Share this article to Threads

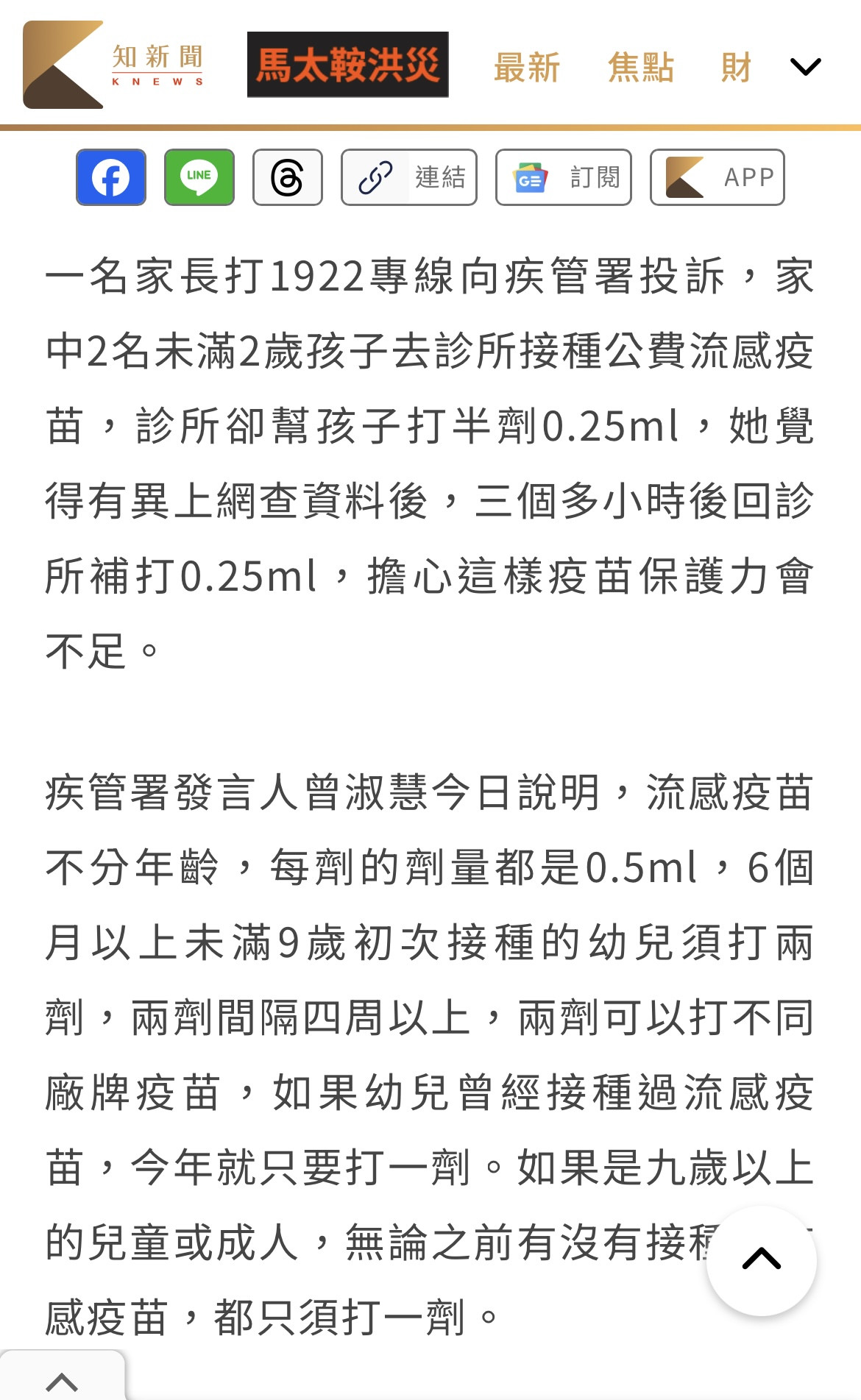[288, 177]
